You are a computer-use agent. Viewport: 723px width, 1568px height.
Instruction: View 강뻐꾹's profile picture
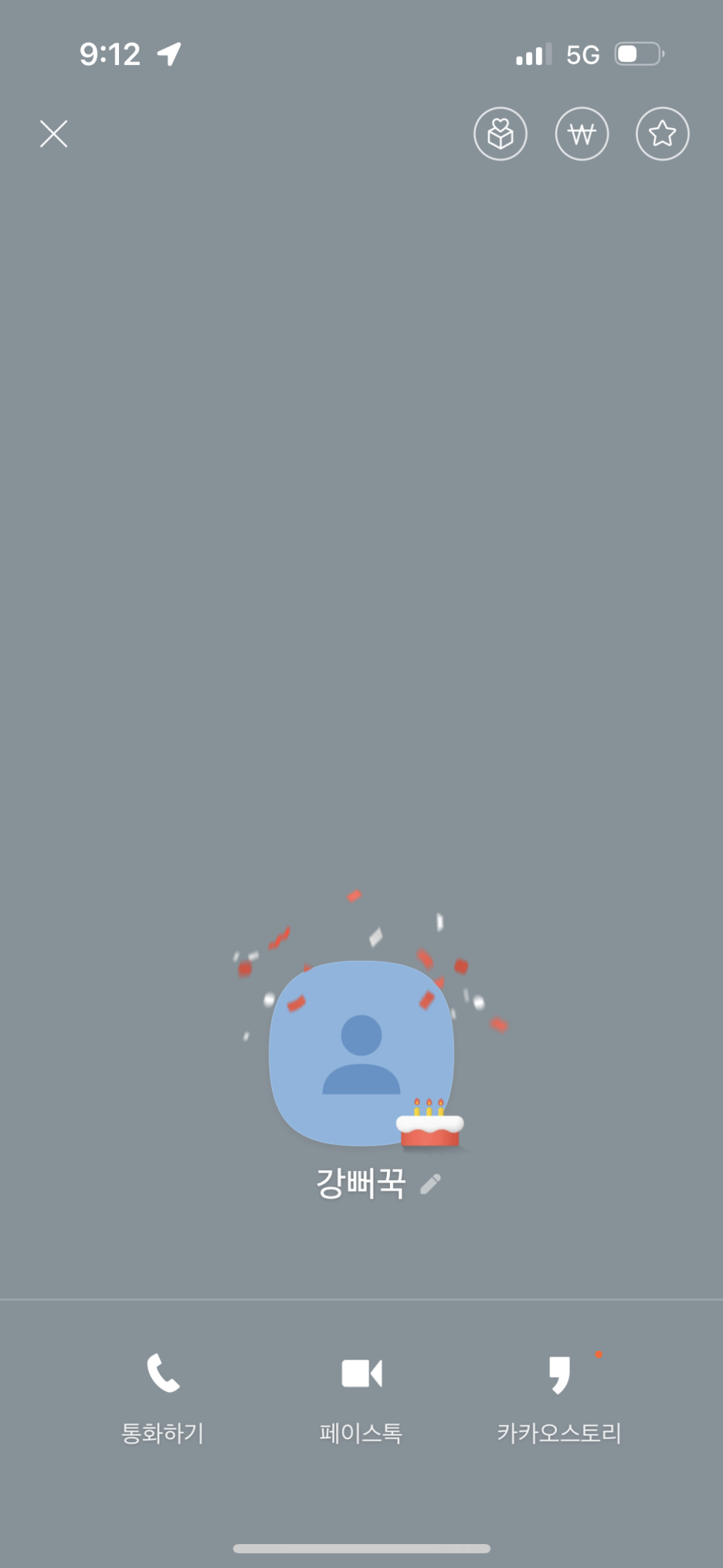pos(361,1053)
